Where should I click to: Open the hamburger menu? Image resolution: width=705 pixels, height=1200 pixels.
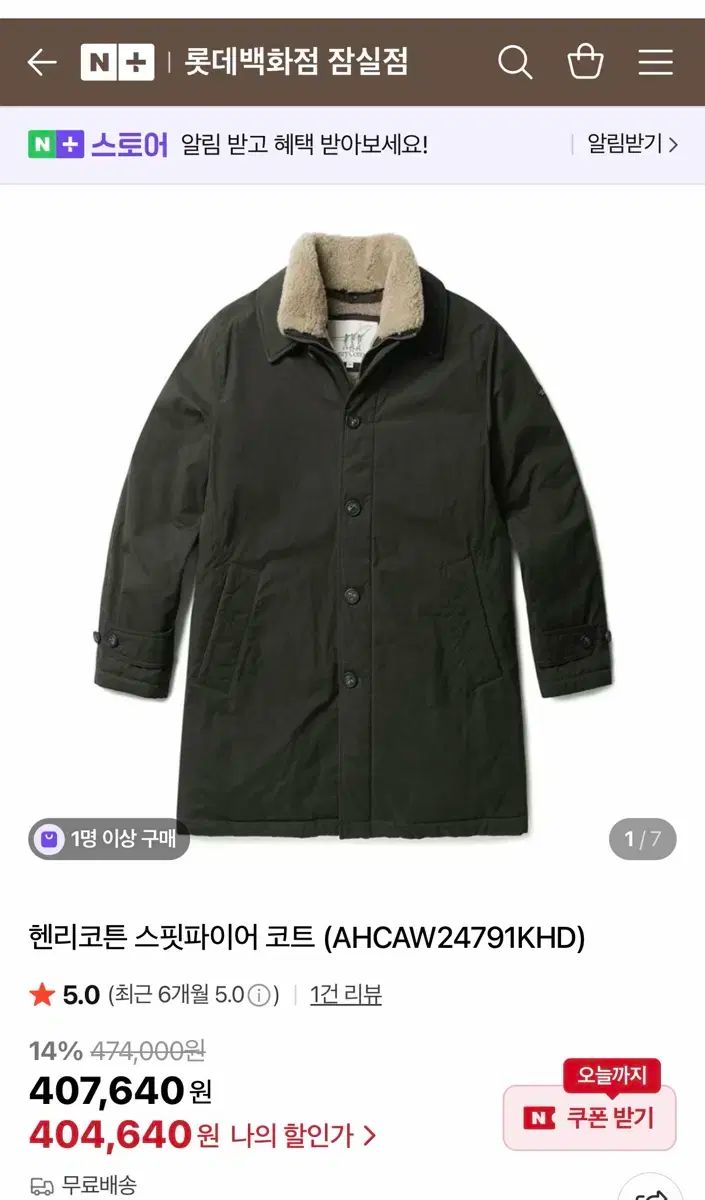pos(656,63)
